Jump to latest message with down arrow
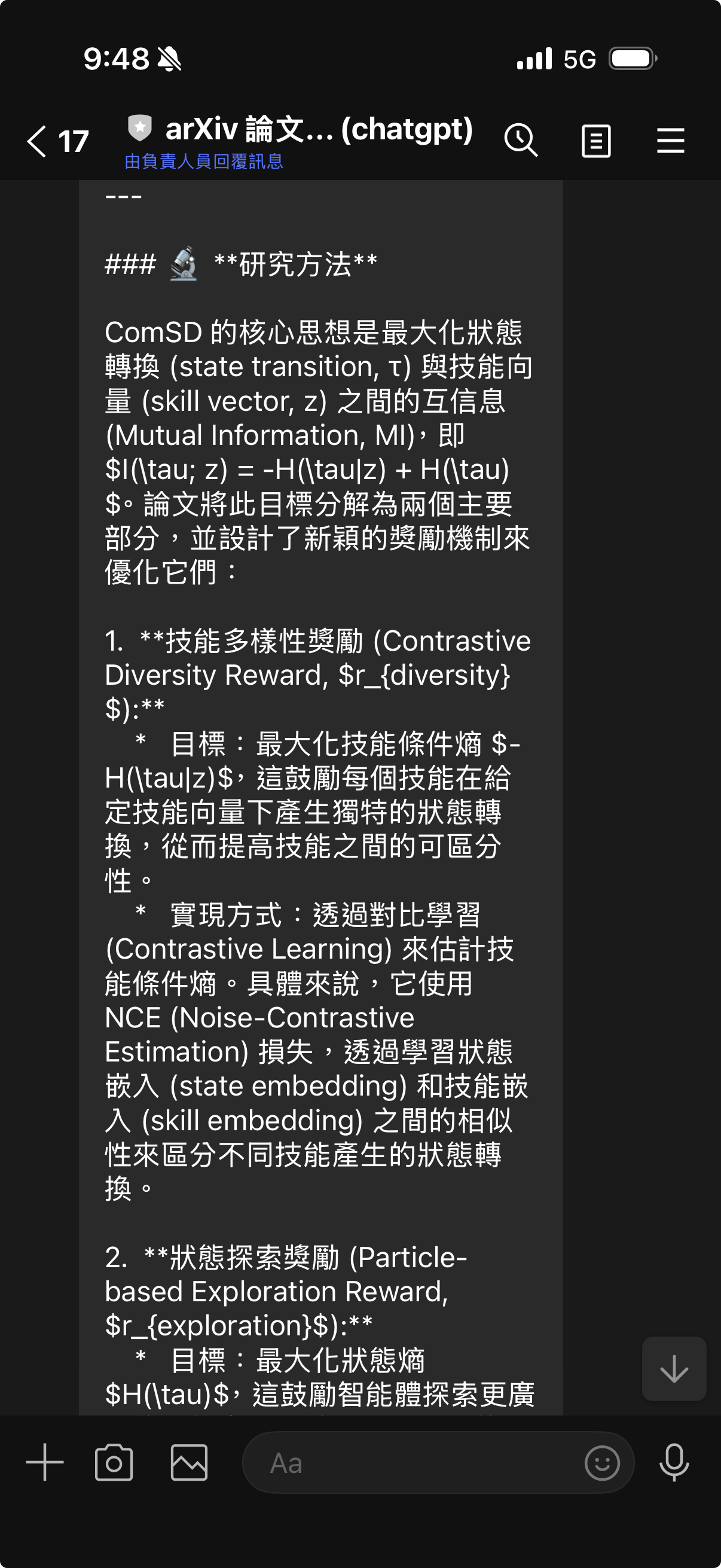The image size is (721, 1568). point(674,1369)
